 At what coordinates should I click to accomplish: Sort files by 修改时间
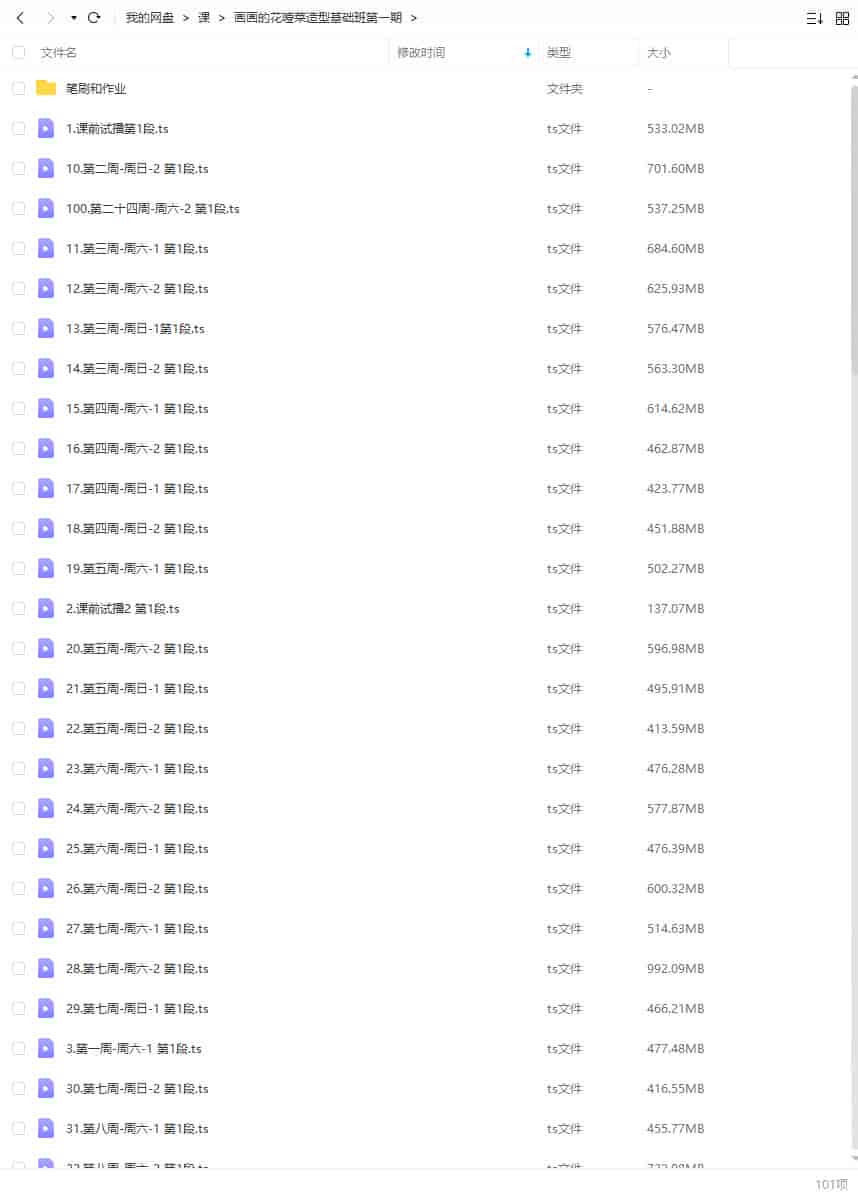coord(421,52)
